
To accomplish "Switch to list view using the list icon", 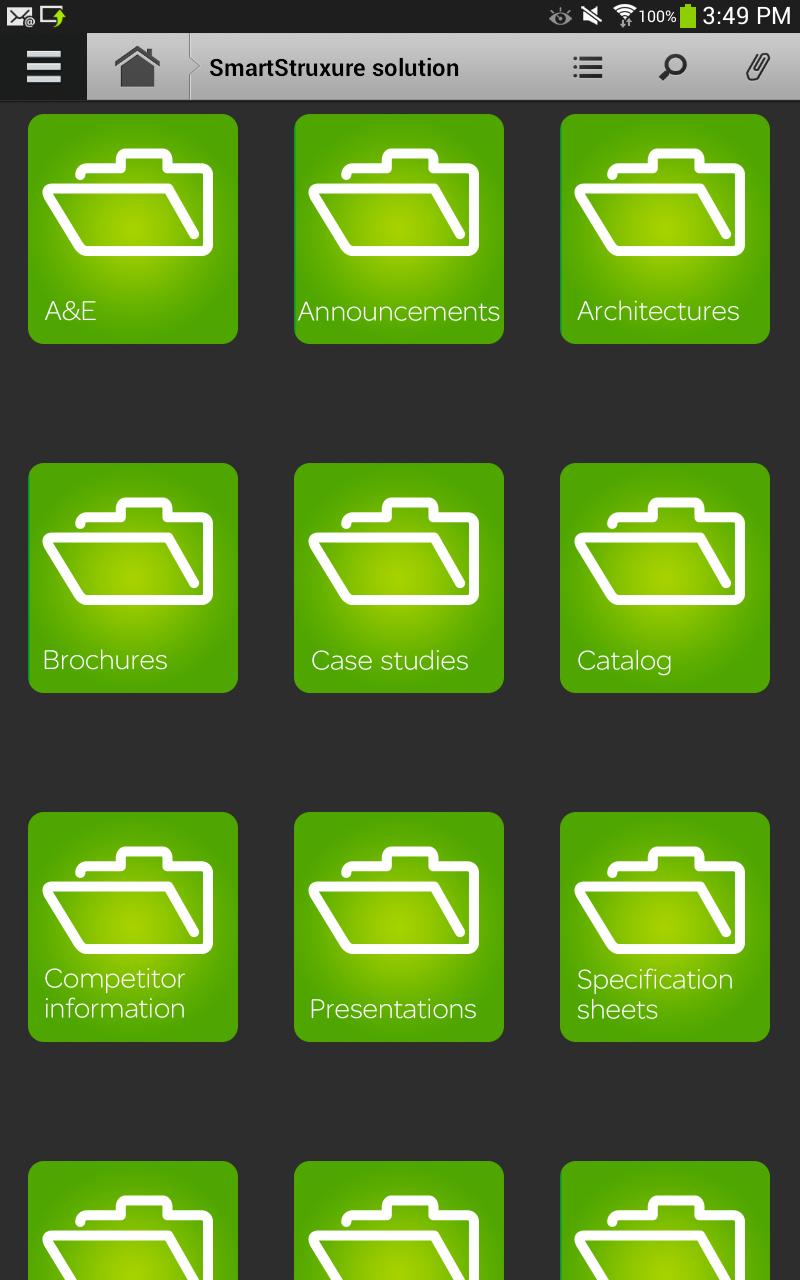I will tap(588, 66).
